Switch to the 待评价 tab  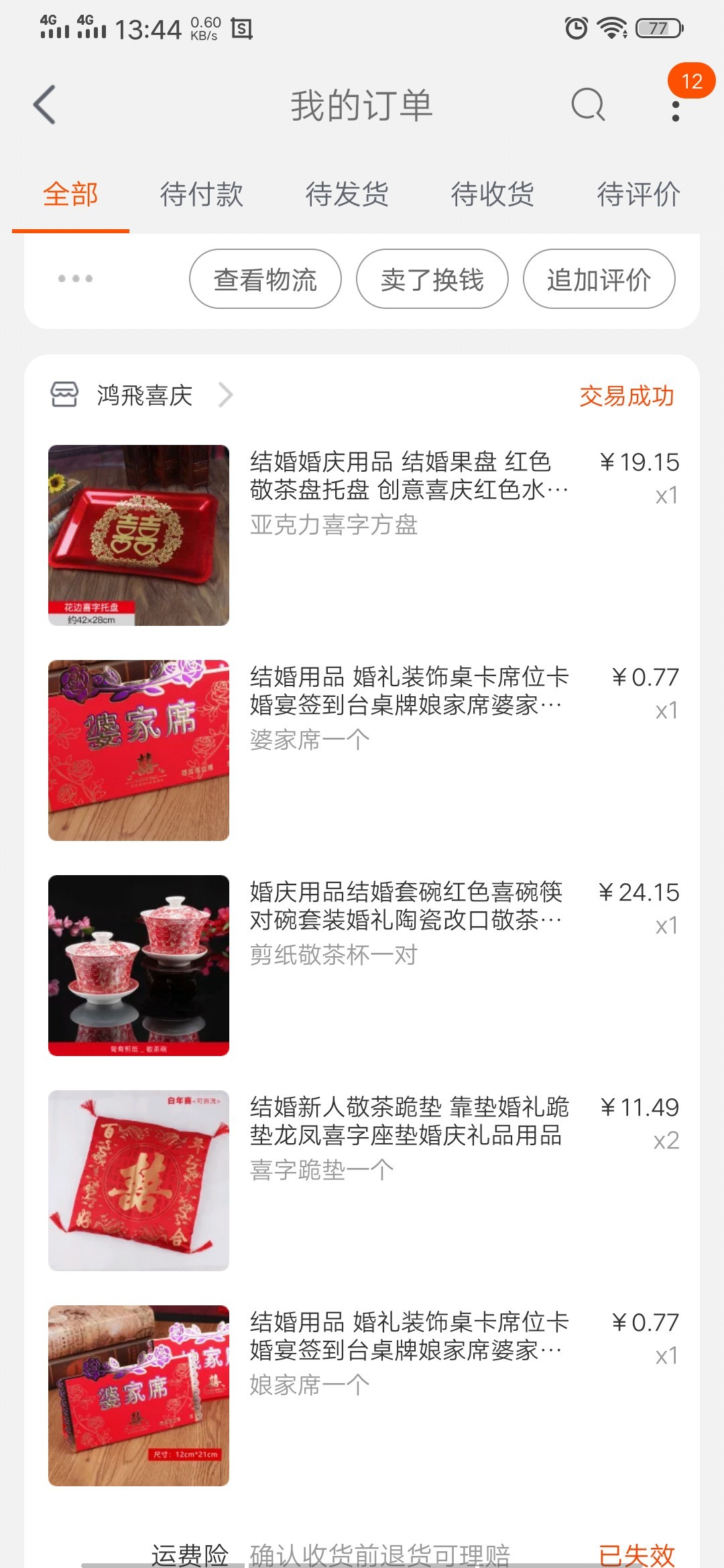638,195
